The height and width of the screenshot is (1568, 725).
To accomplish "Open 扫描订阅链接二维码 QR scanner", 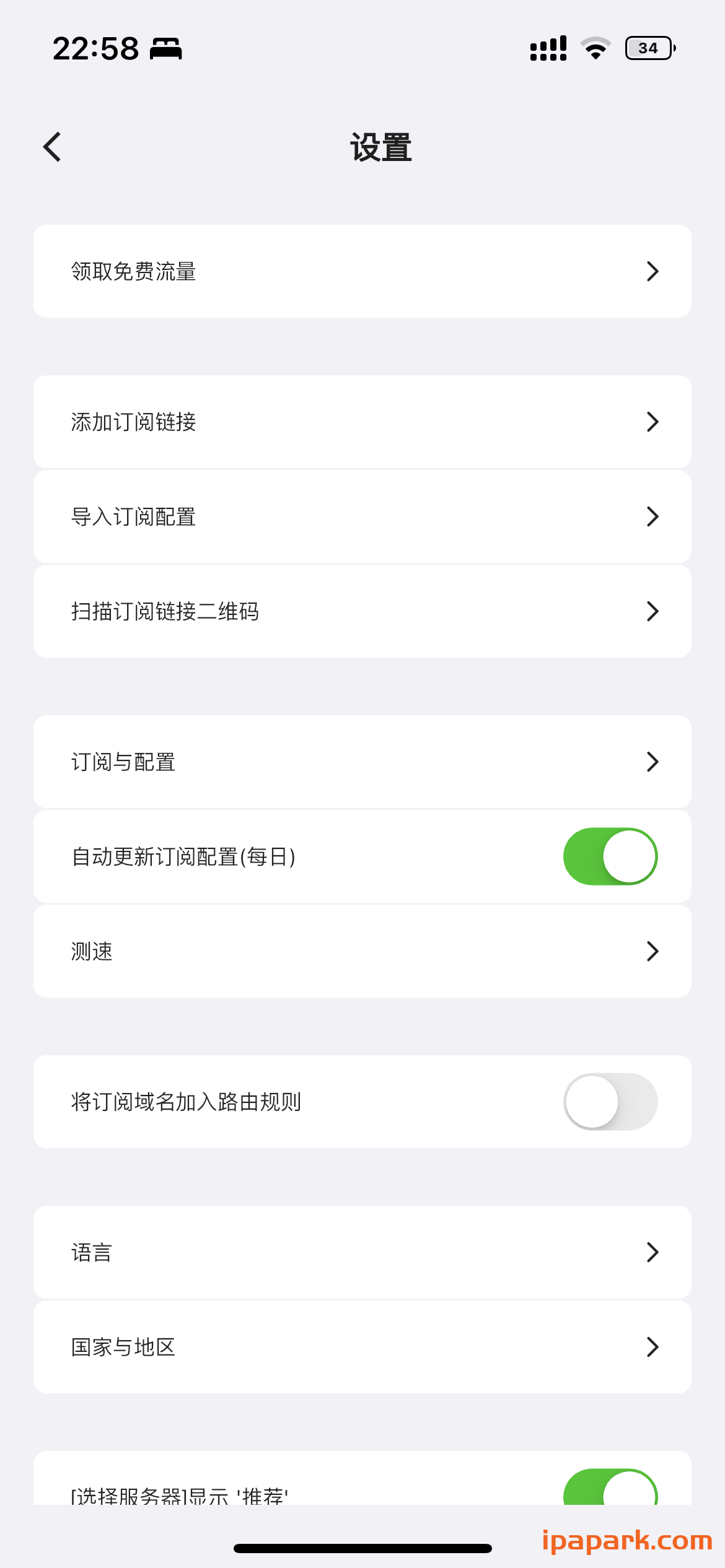I will click(362, 611).
